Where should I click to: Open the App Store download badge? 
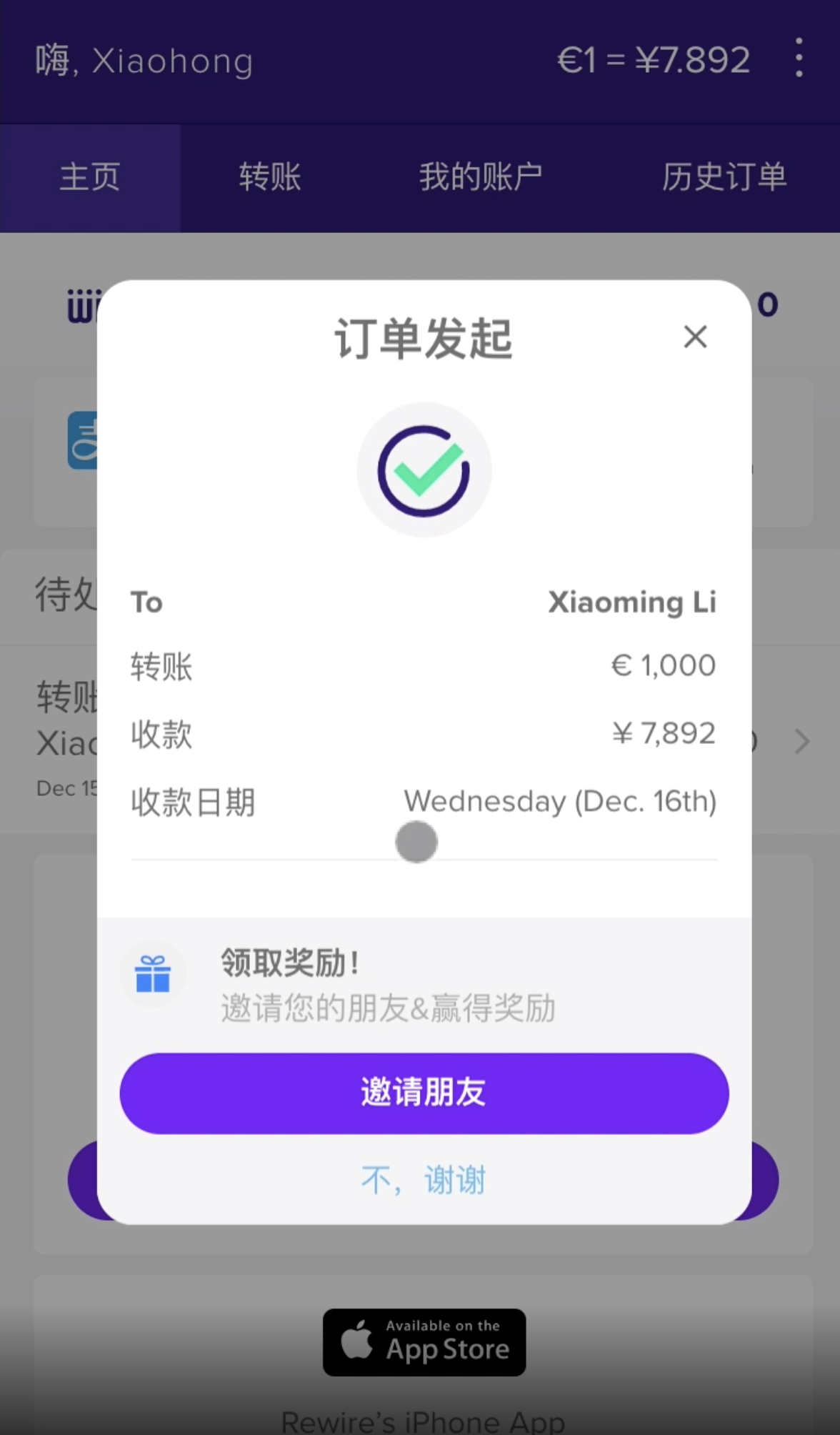(x=424, y=1342)
